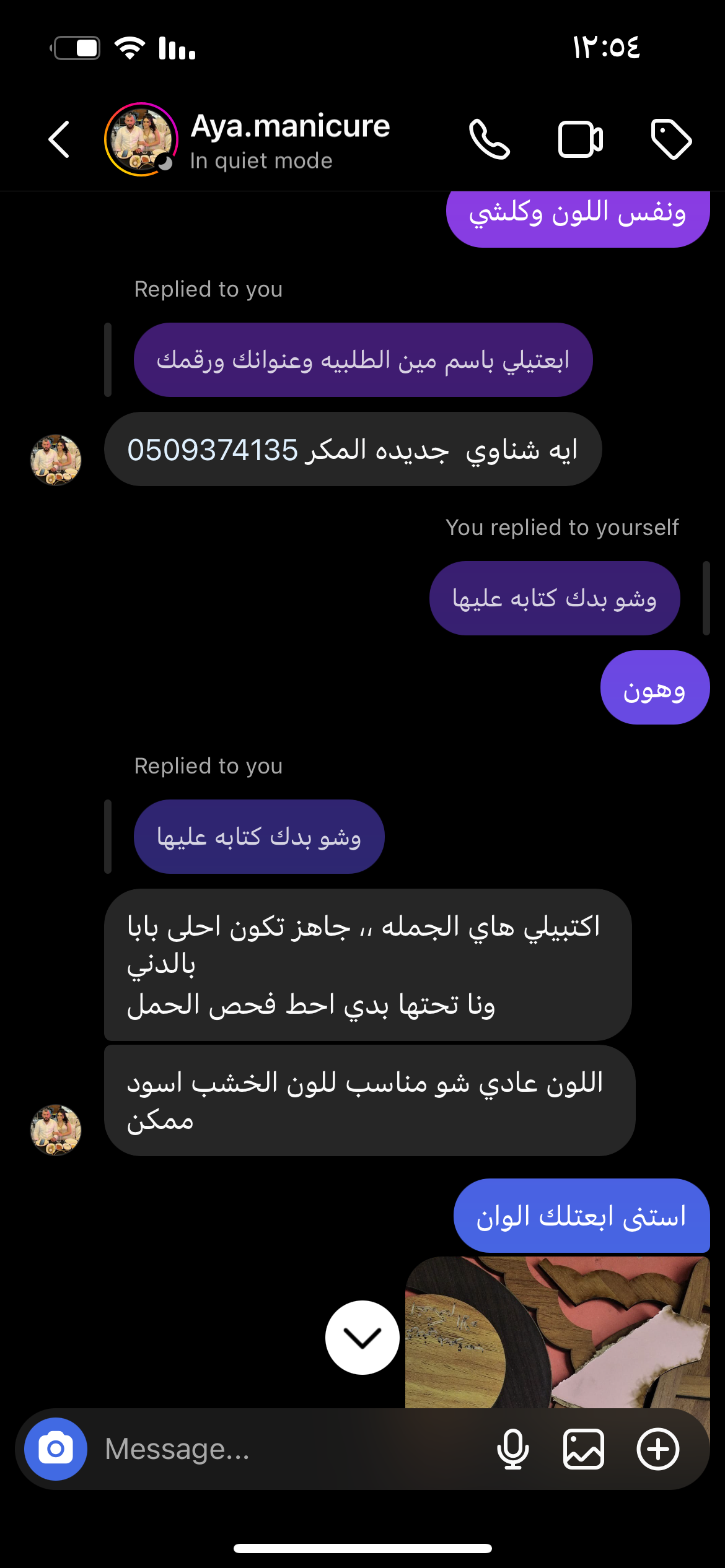725x1568 pixels.
Task: Start a voice call with Aya.manicure
Action: (x=489, y=140)
